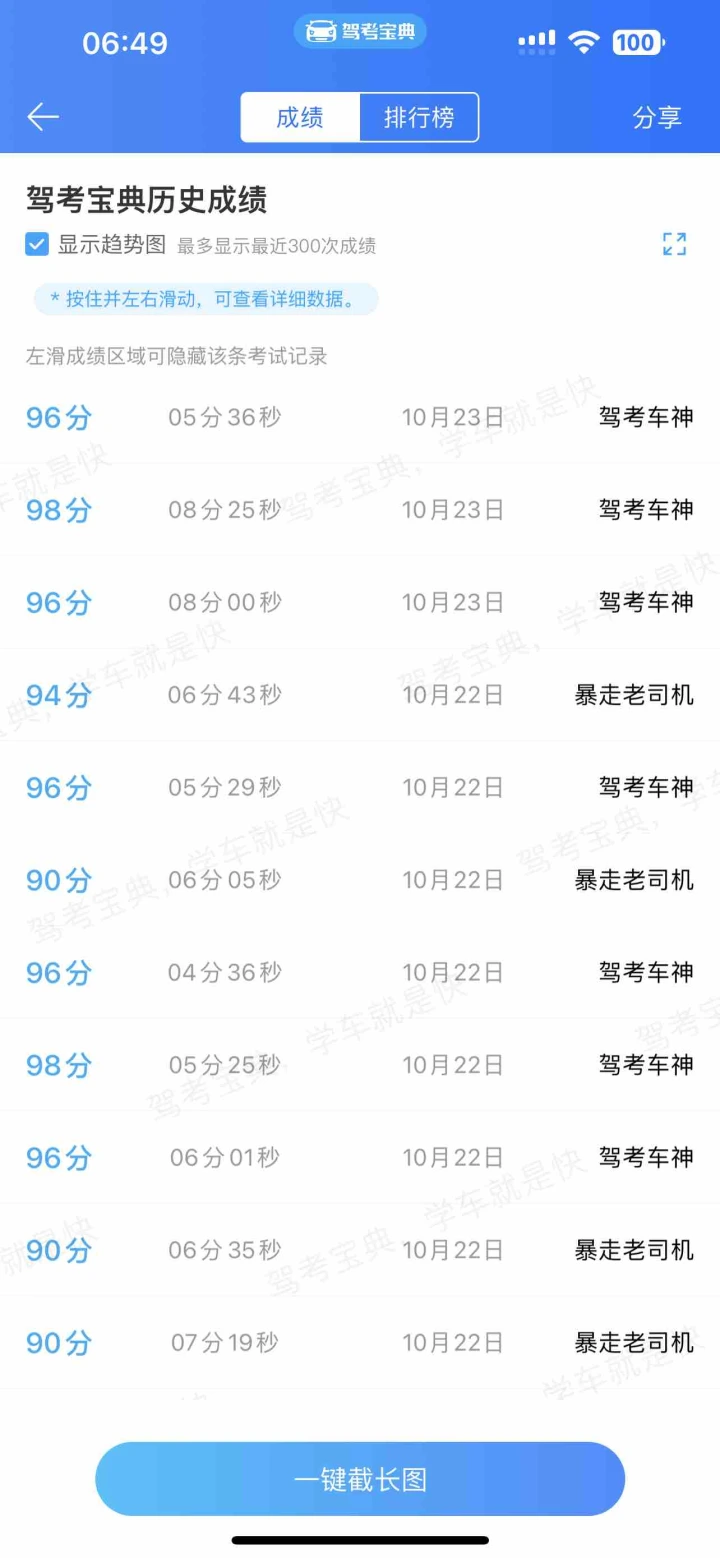Expand the view with the fullscreen icon
This screenshot has height=1558, width=720.
pos(674,244)
